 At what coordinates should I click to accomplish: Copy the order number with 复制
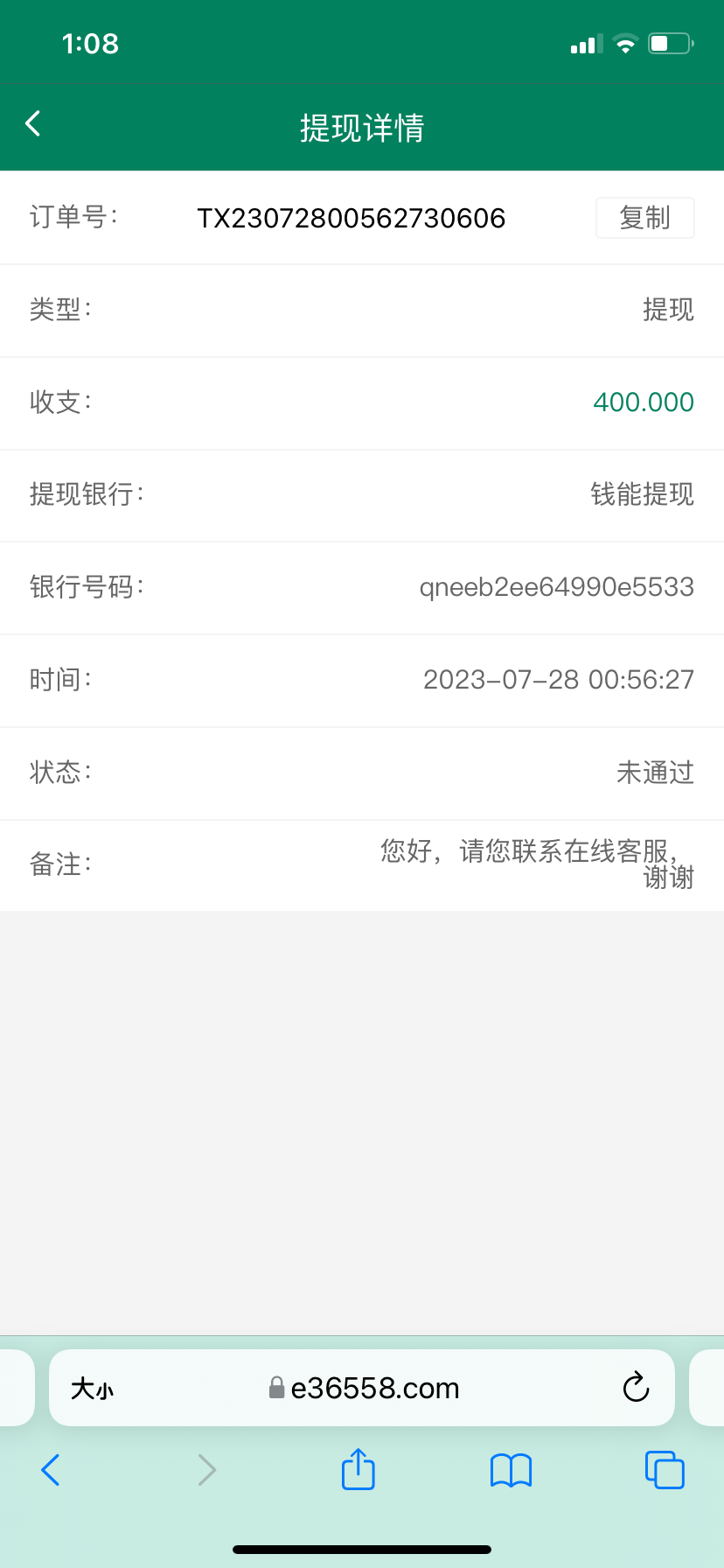point(644,218)
